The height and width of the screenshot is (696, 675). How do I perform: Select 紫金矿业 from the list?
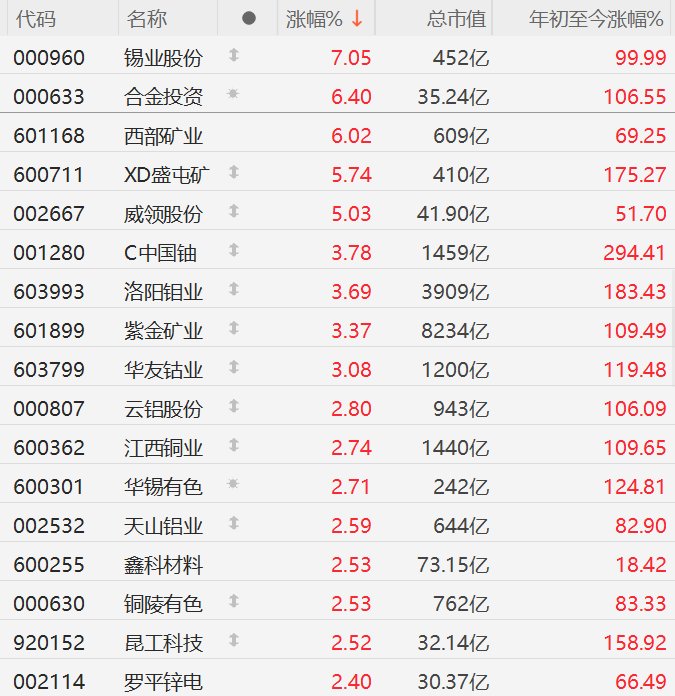point(161,331)
